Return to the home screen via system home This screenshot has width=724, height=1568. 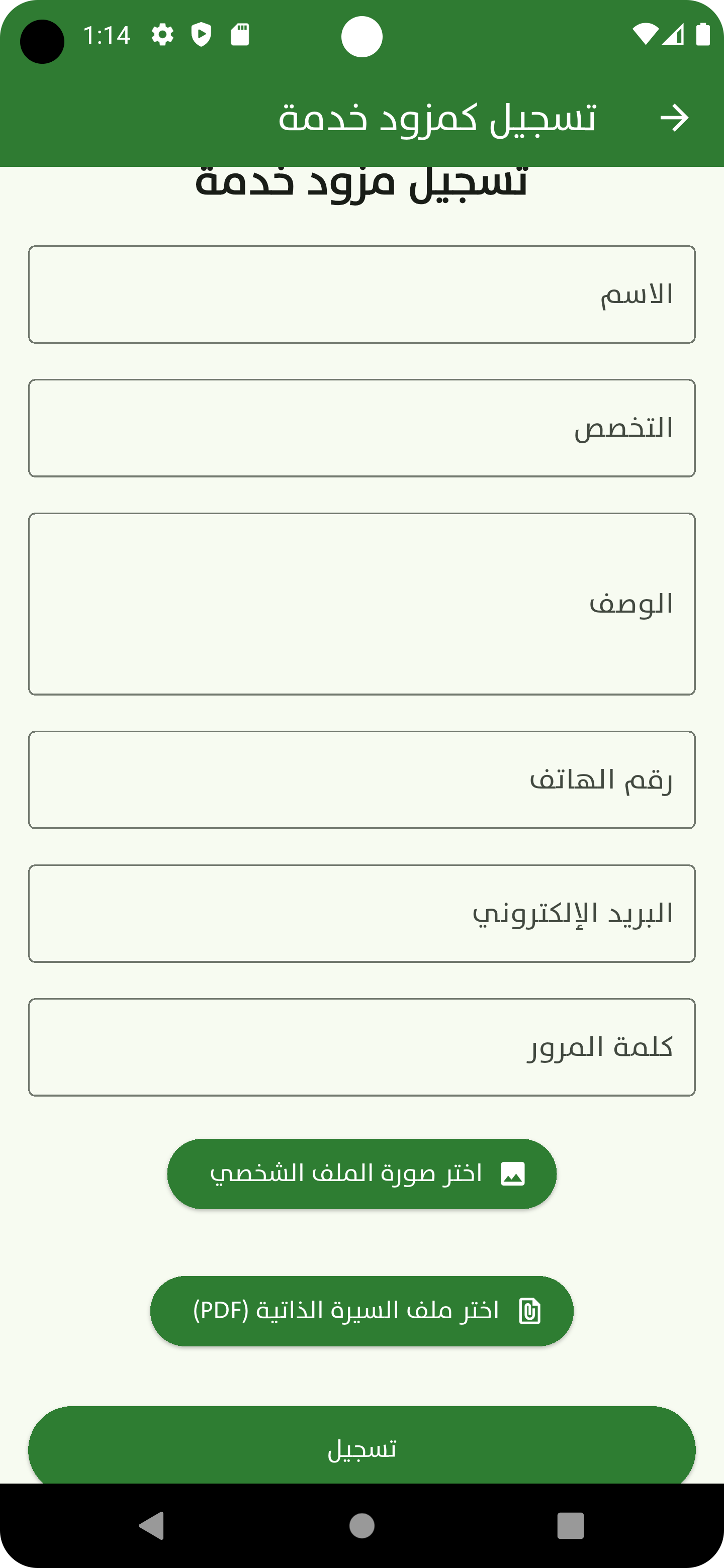coord(361,1525)
